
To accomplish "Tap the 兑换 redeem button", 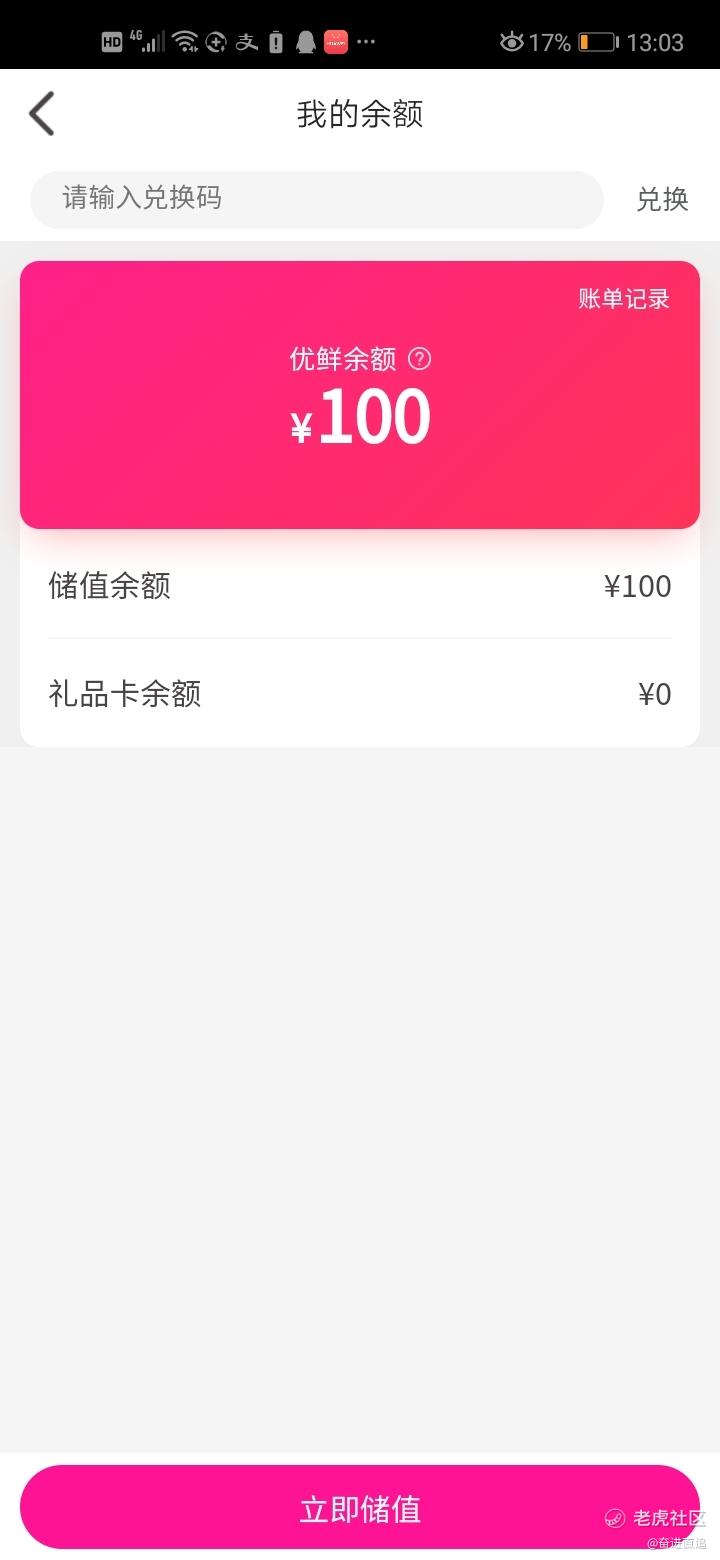I will tap(662, 199).
